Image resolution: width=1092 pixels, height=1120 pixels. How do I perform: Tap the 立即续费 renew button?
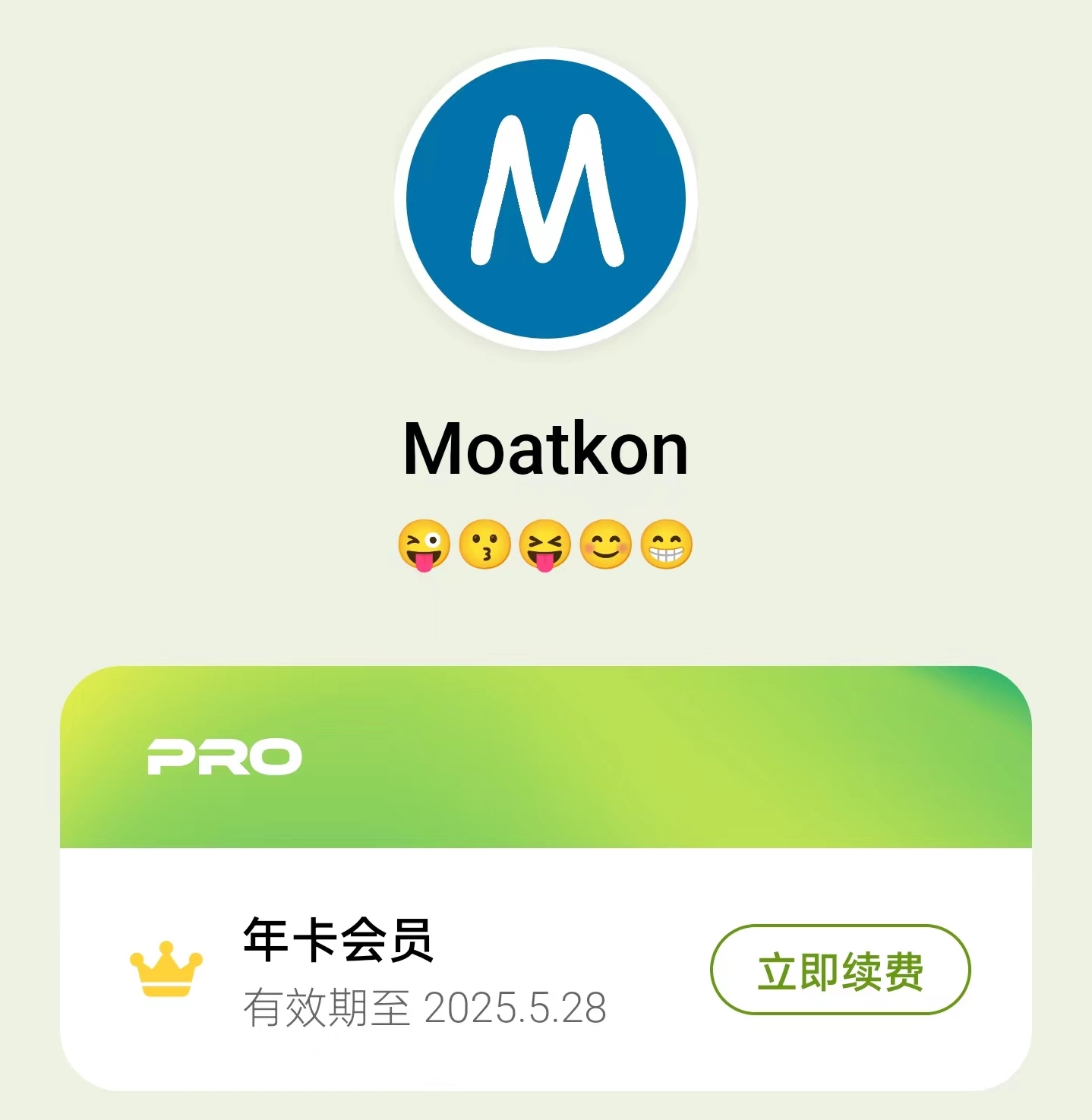click(840, 970)
